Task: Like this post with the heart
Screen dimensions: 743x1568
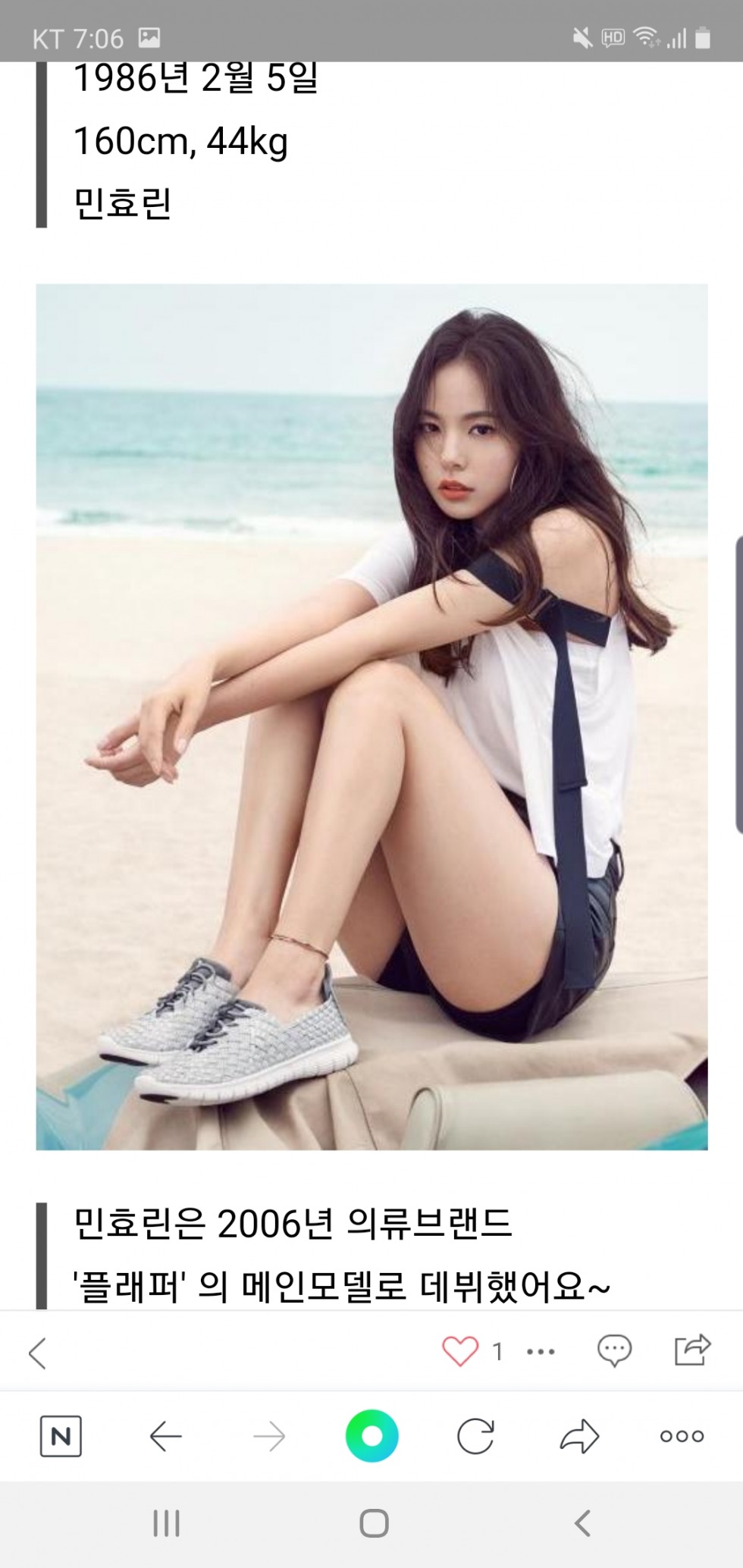Action: tap(460, 1351)
